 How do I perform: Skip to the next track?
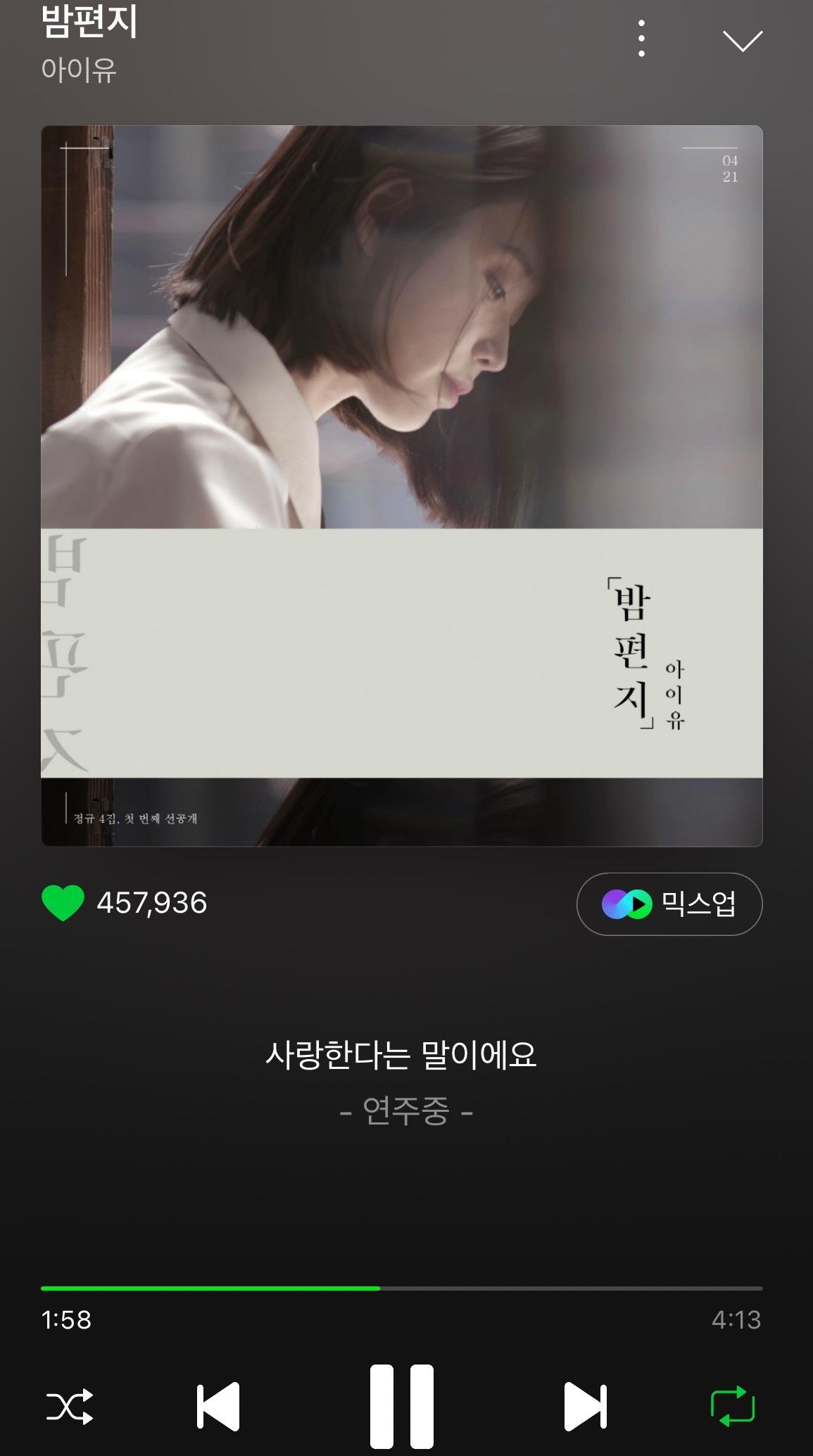585,1407
